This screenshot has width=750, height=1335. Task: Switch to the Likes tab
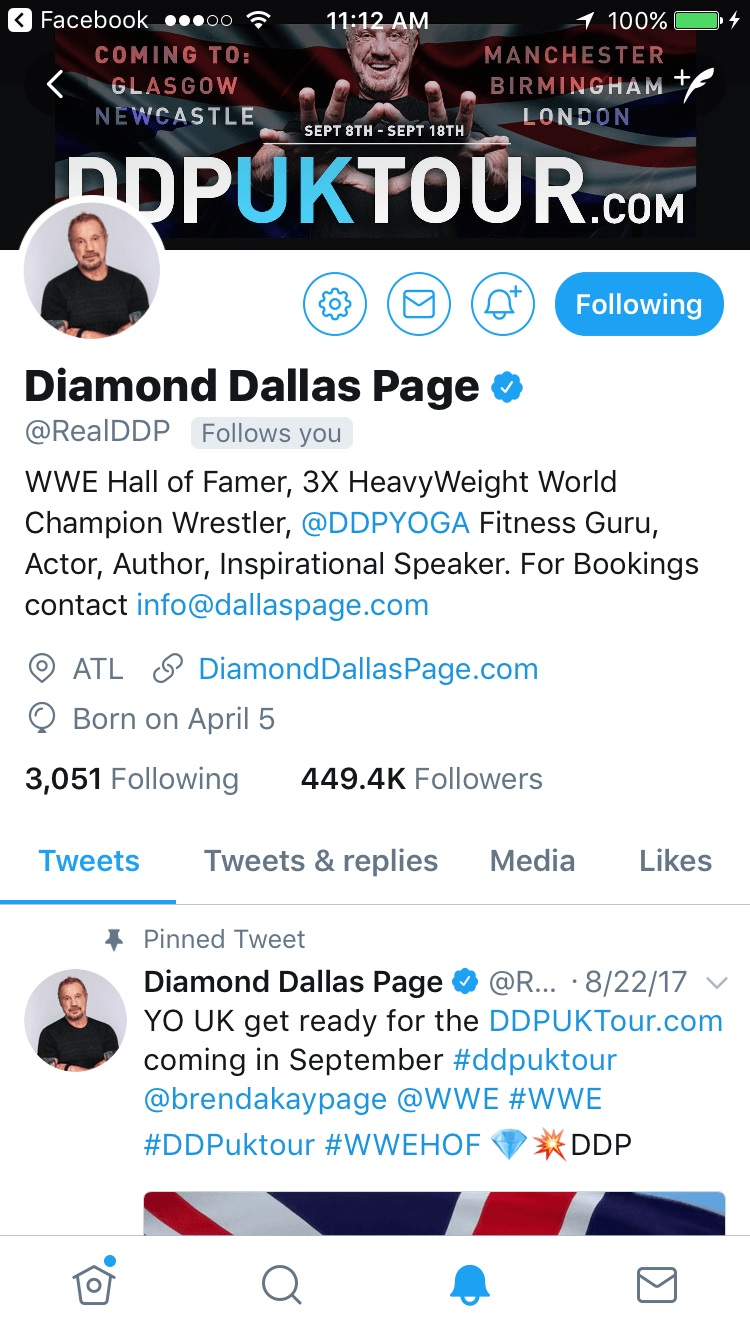[x=675, y=861]
